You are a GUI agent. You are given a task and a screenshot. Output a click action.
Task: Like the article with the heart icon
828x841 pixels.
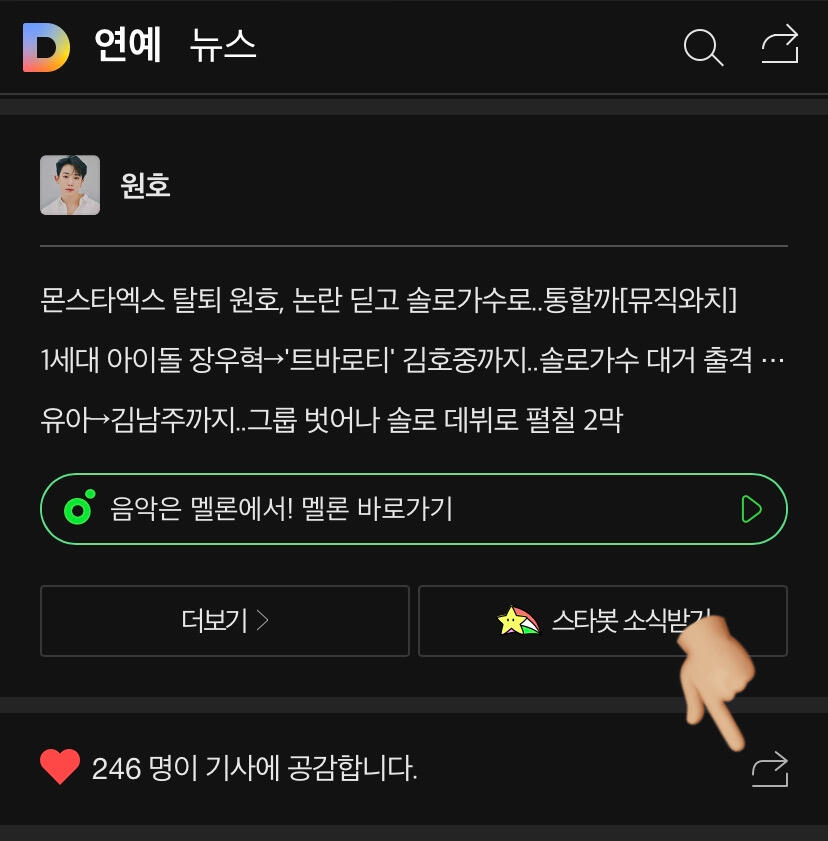60,768
